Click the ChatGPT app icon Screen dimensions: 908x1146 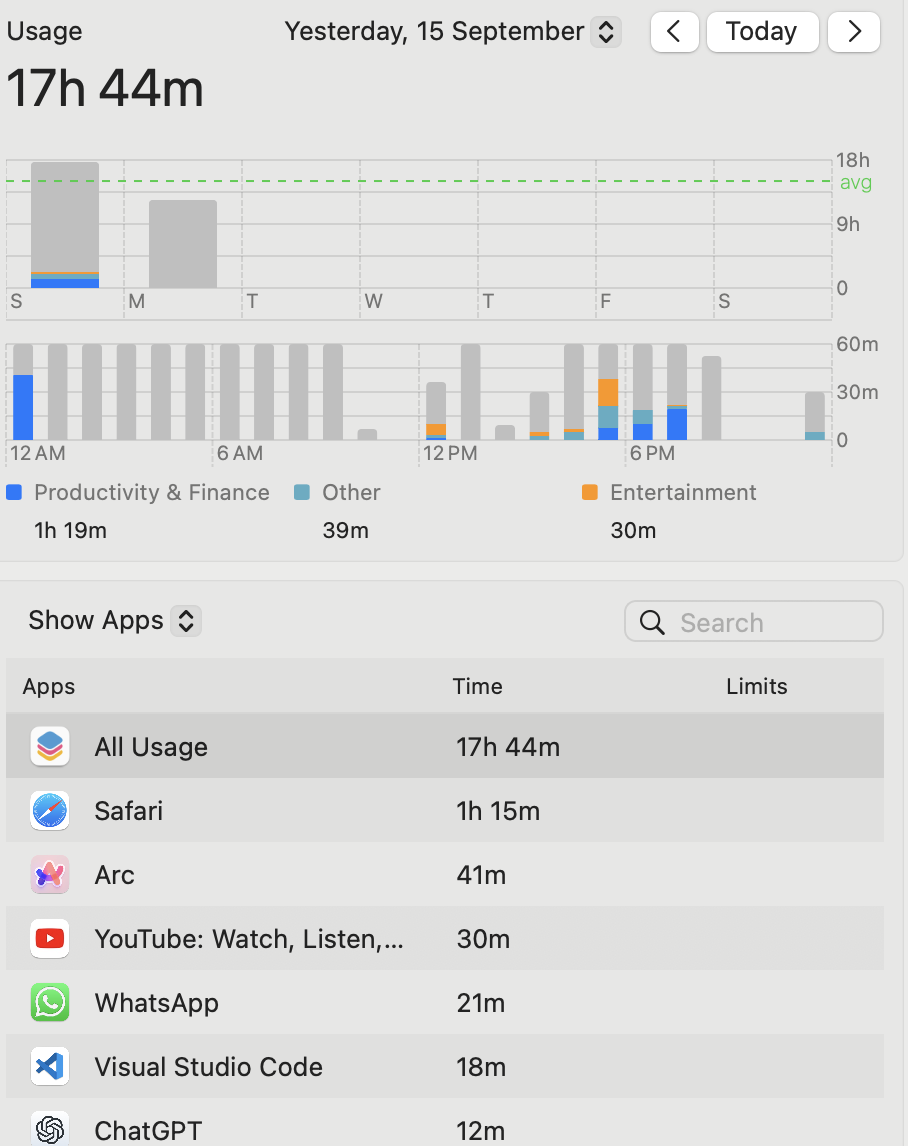click(x=49, y=1126)
